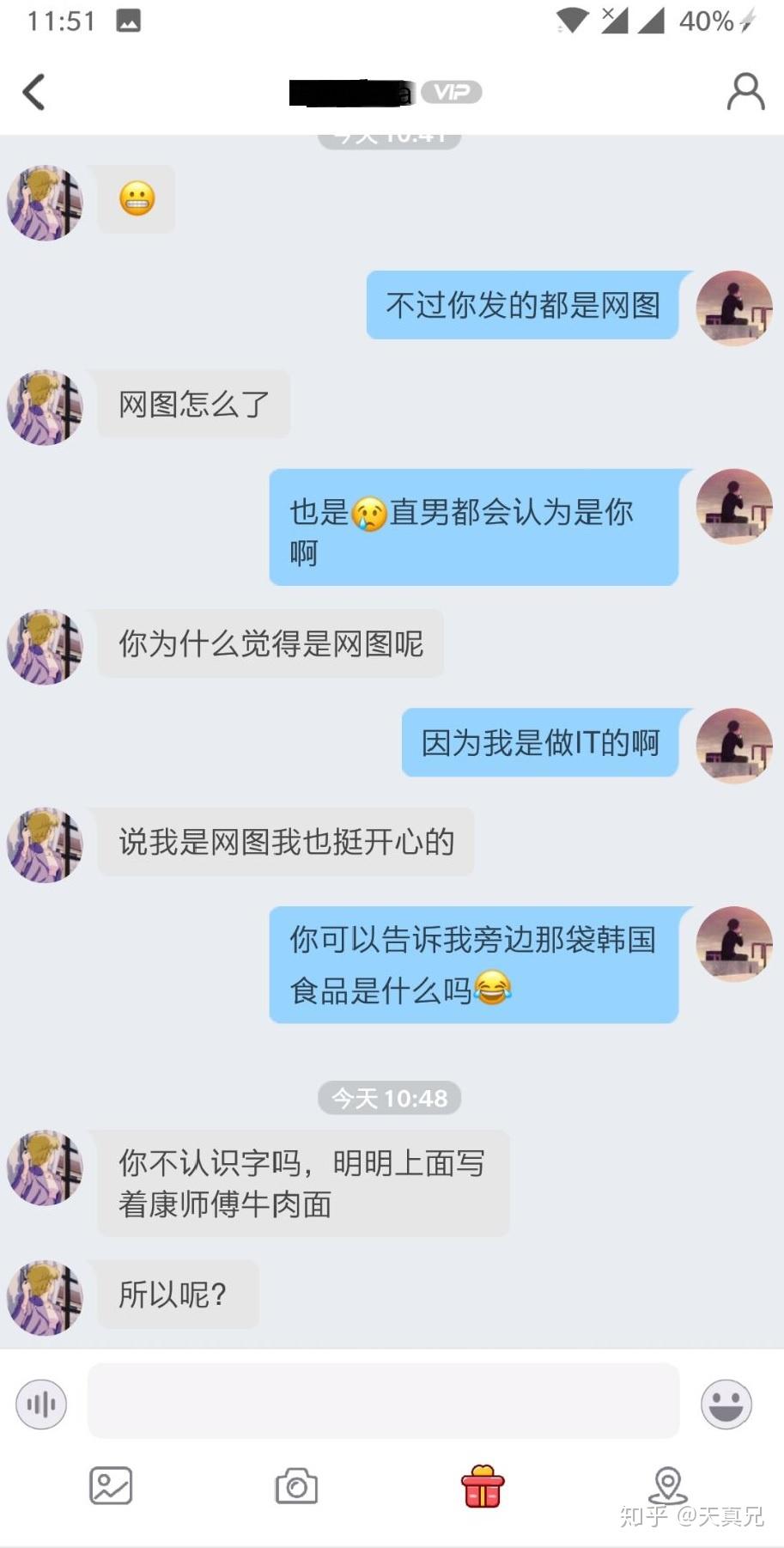Share your location in the chat
The height and width of the screenshot is (1548, 784).
pyautogui.click(x=668, y=1485)
